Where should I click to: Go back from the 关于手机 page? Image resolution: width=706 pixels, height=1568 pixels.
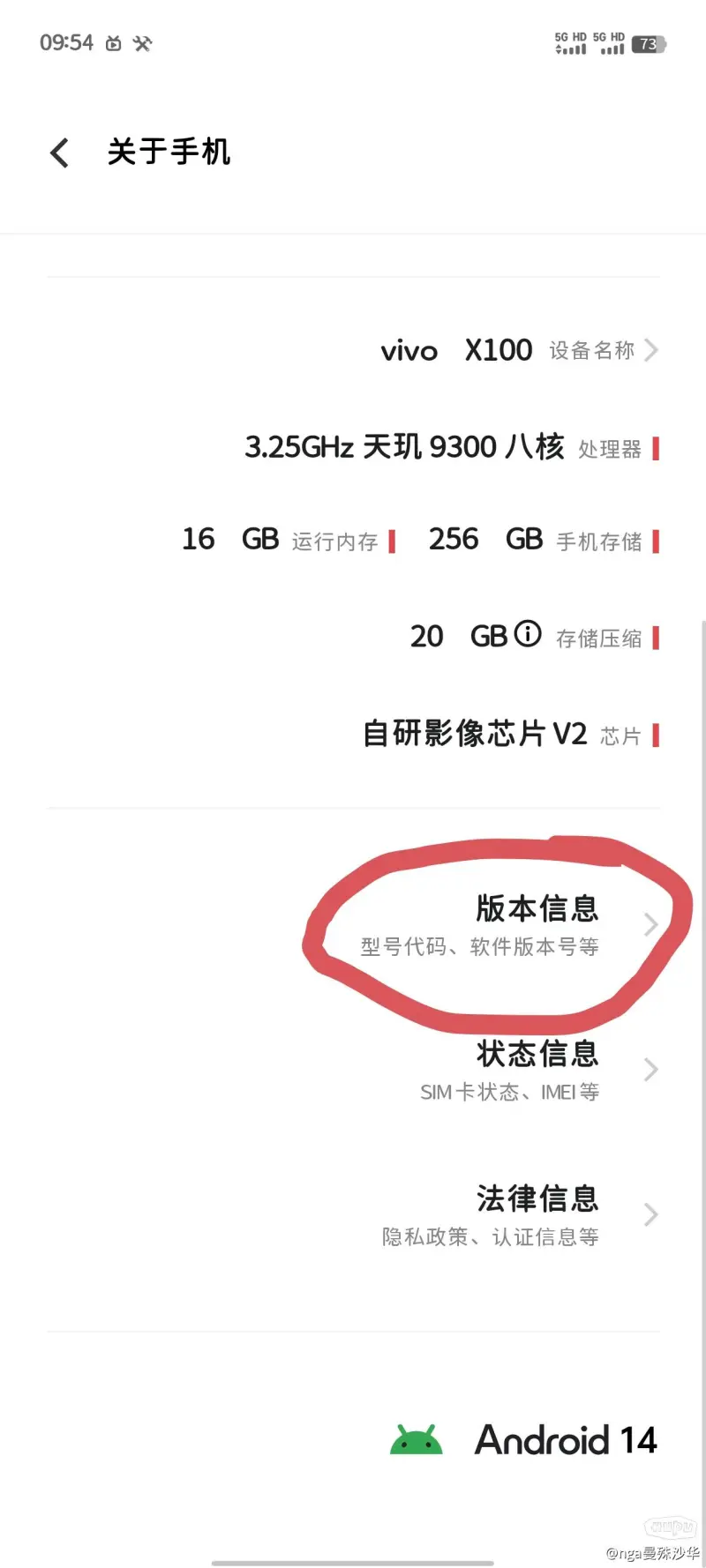coord(60,153)
